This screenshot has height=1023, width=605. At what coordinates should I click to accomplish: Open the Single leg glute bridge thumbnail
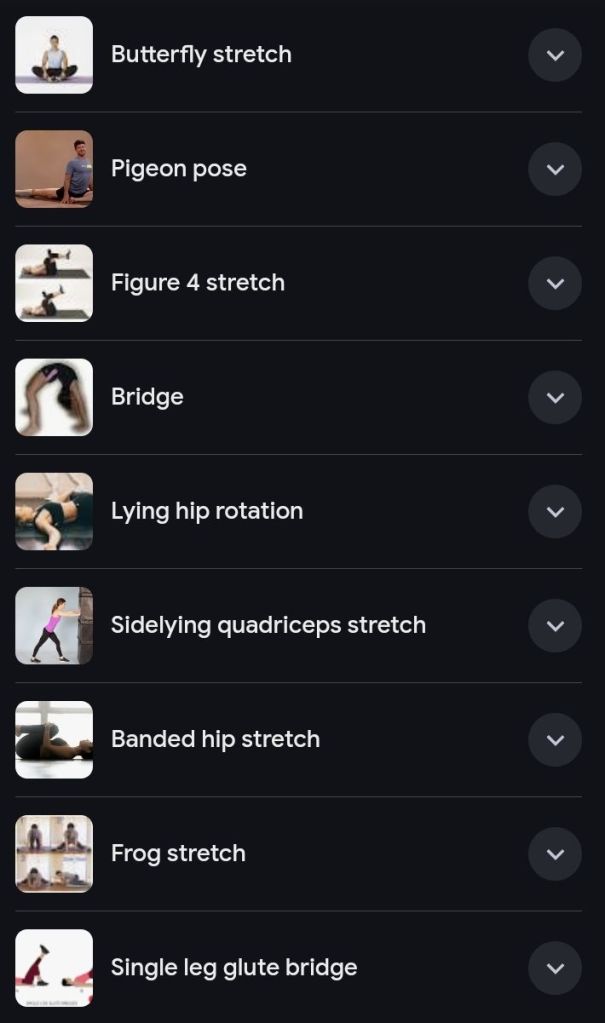[54, 967]
